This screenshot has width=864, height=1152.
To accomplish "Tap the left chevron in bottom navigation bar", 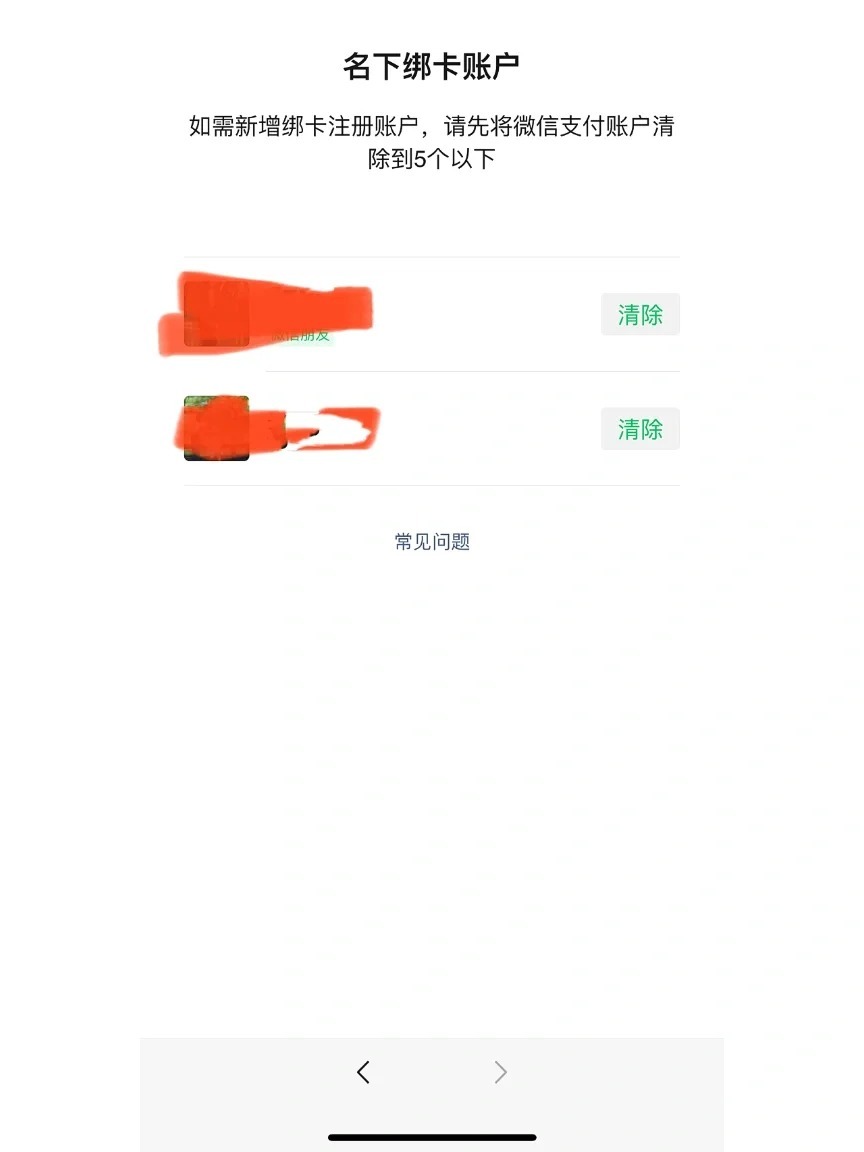I will (363, 1071).
